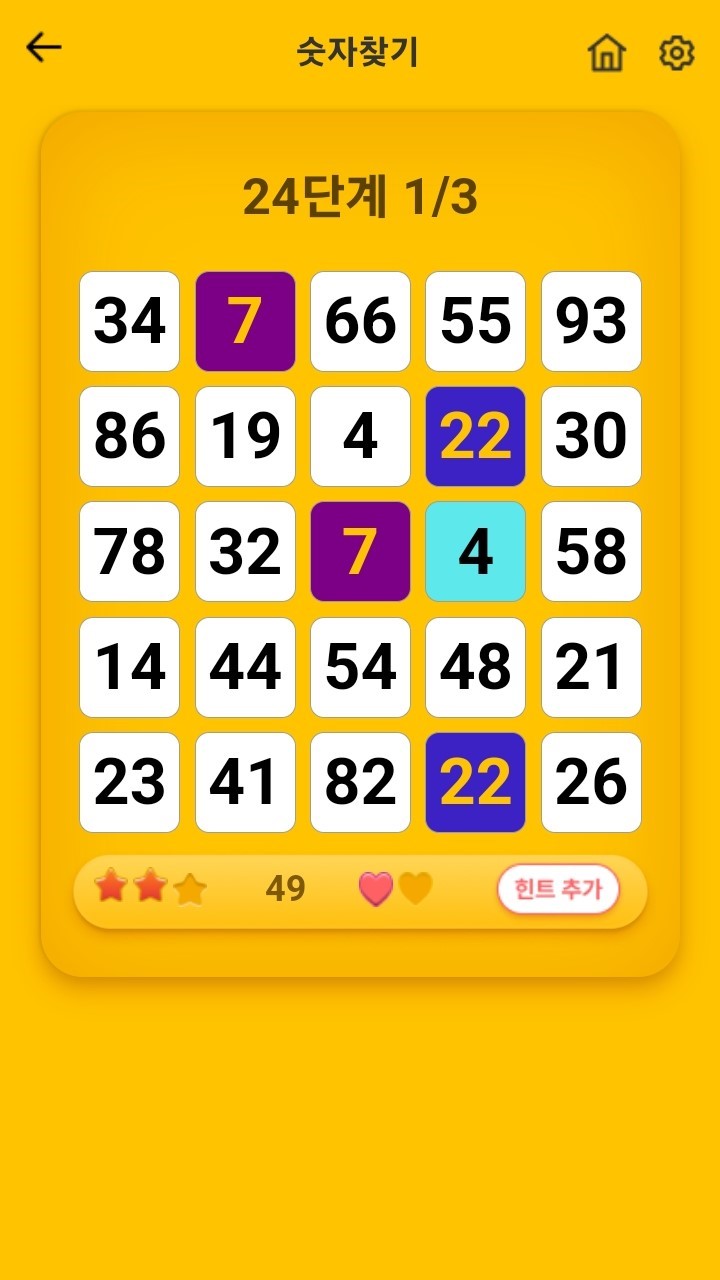Image resolution: width=720 pixels, height=1280 pixels.
Task: Tap the number 30 tile
Action: (591, 437)
